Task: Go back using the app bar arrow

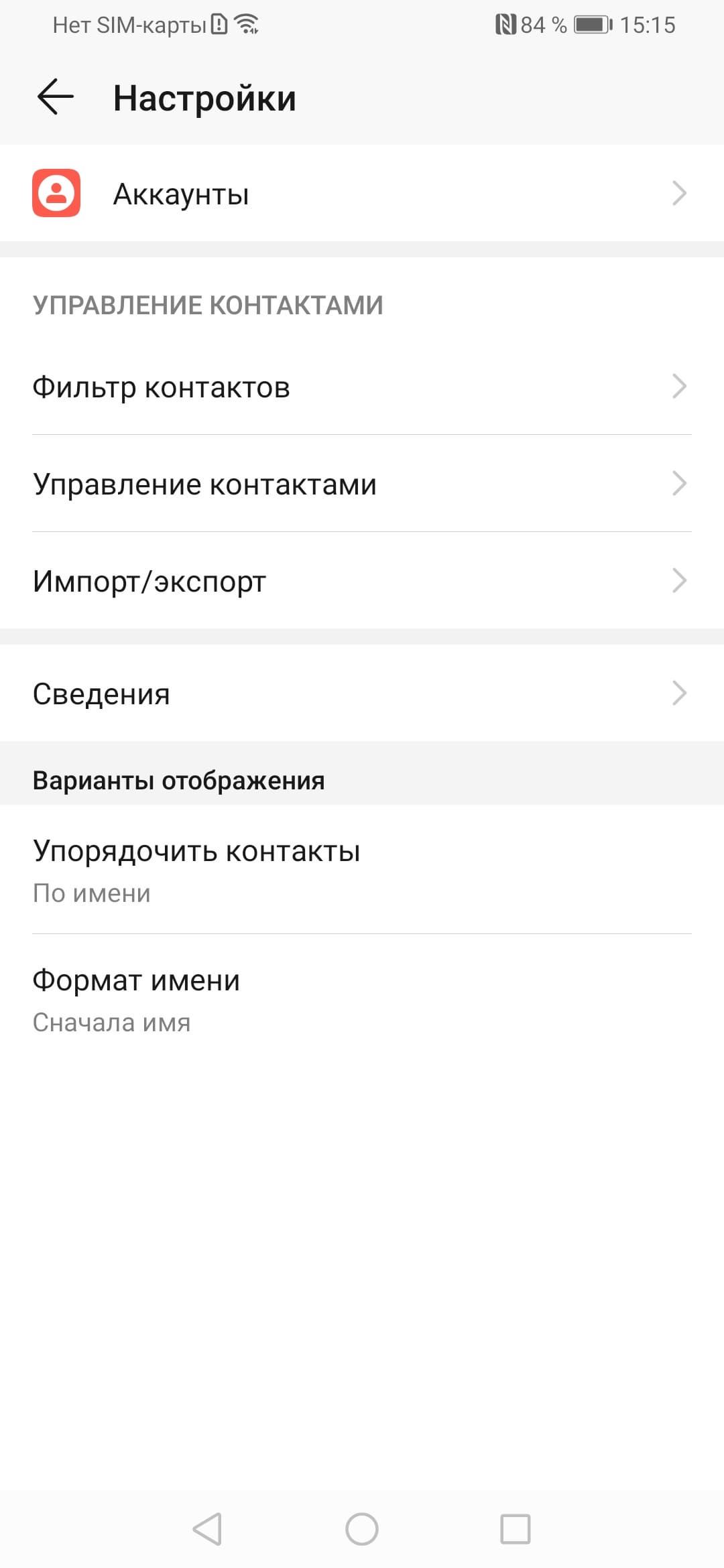Action: tap(56, 97)
